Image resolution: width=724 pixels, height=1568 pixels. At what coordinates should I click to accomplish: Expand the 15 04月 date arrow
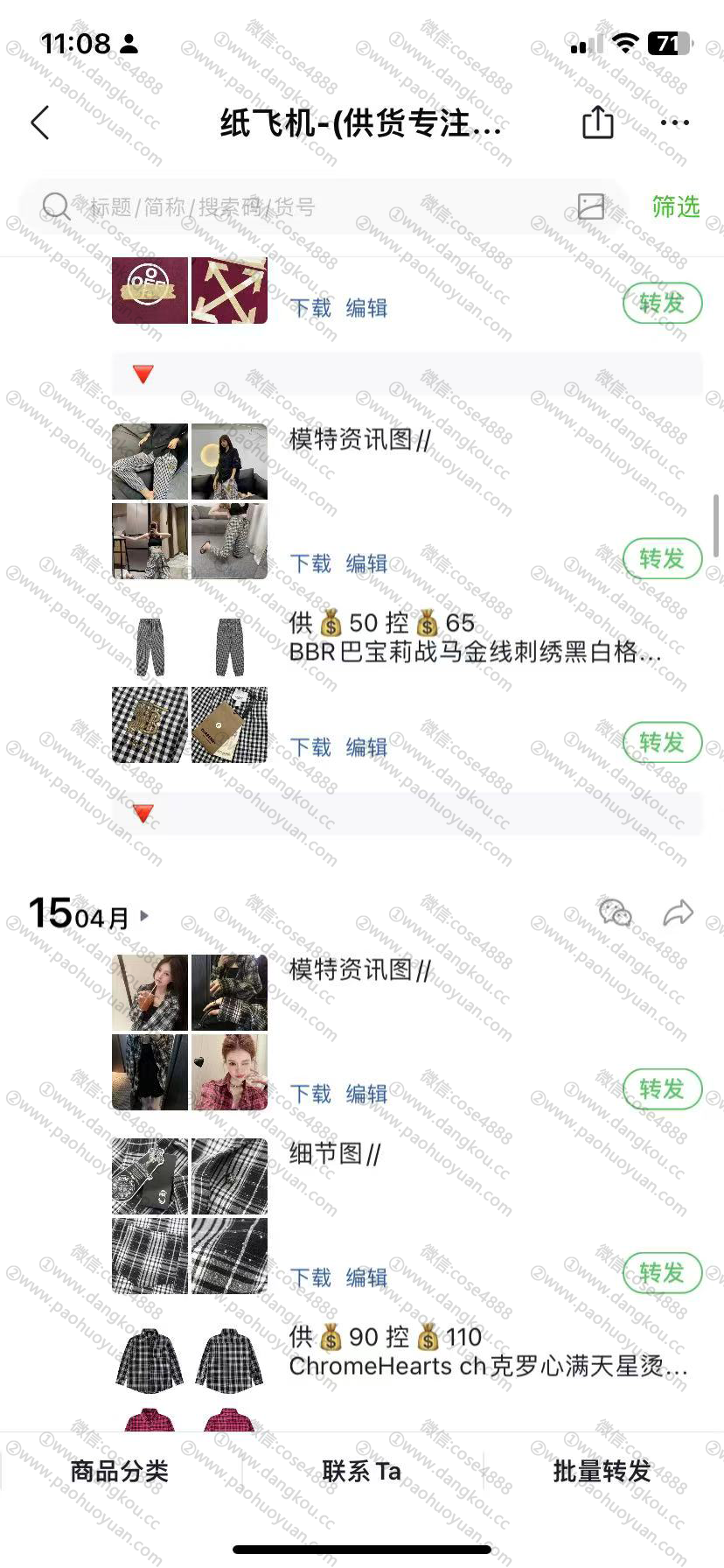click(144, 916)
